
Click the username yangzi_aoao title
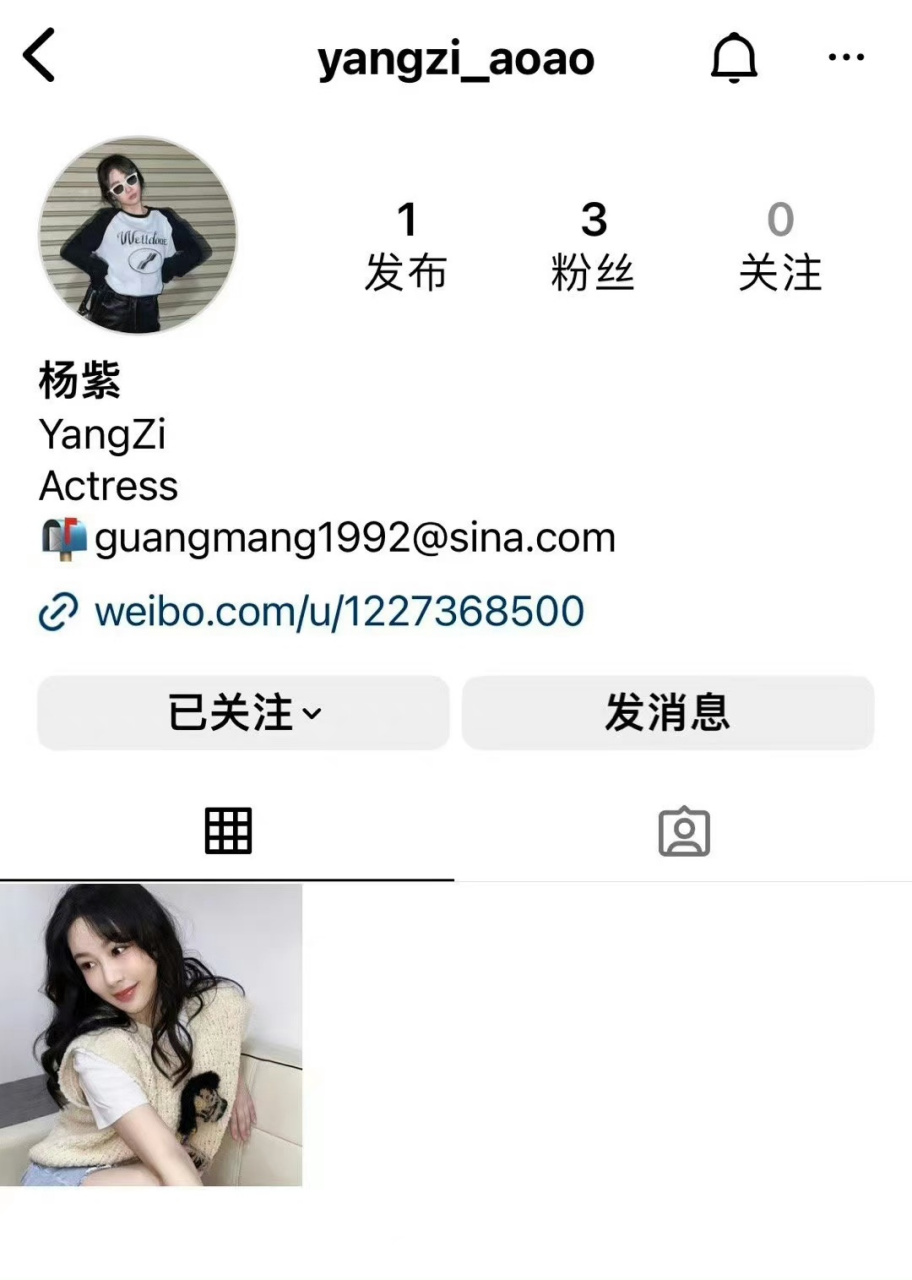pos(455,60)
